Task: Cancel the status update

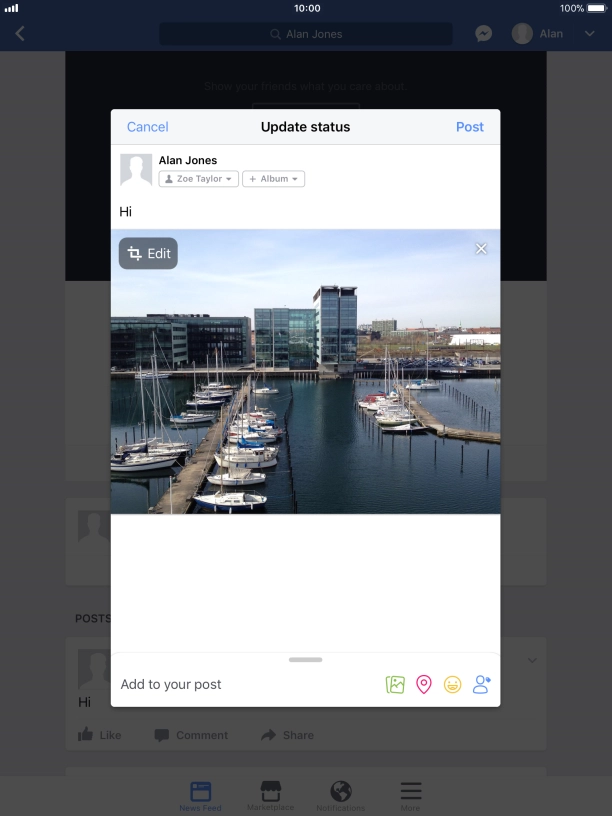Action: click(x=147, y=127)
